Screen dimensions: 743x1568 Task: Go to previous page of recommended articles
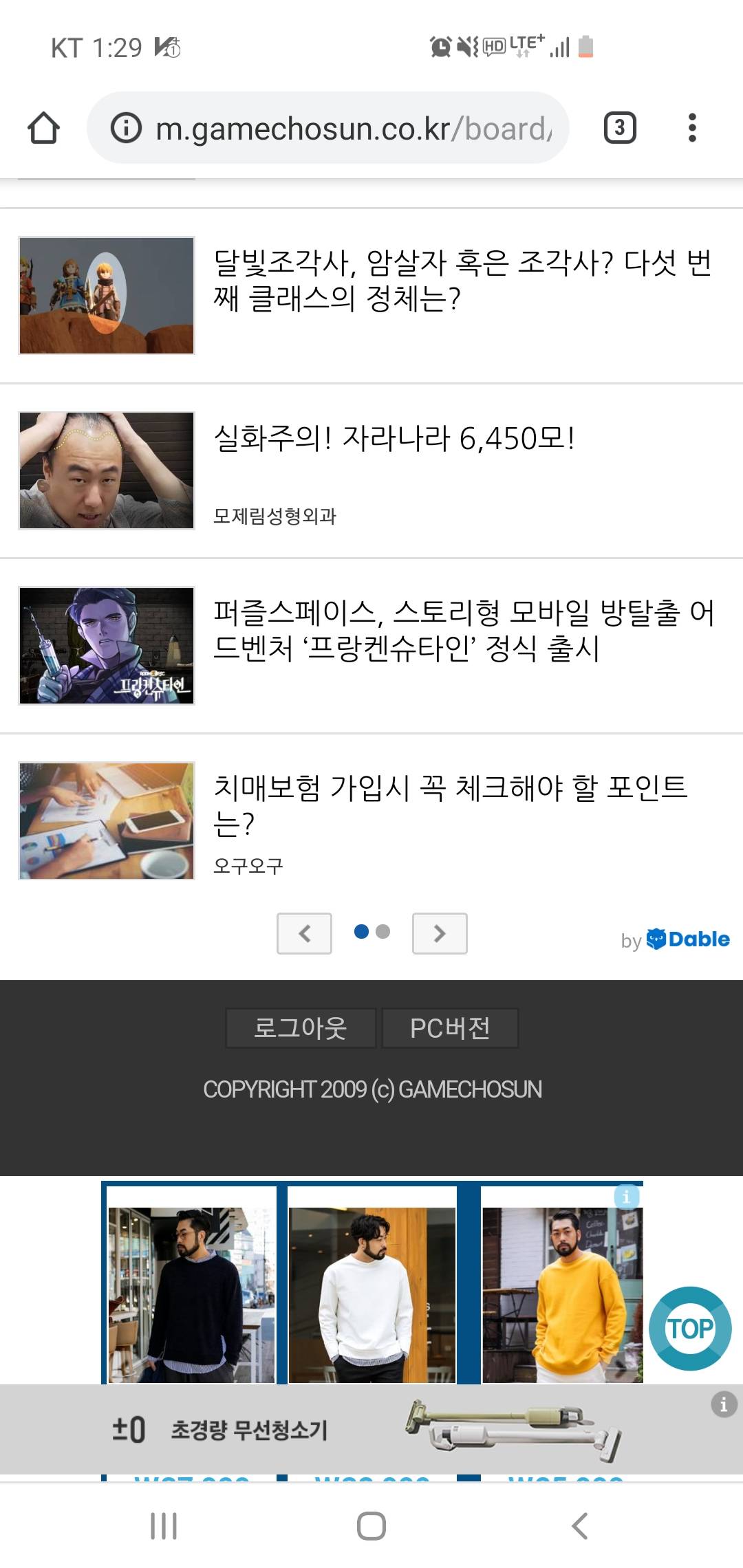tap(304, 933)
